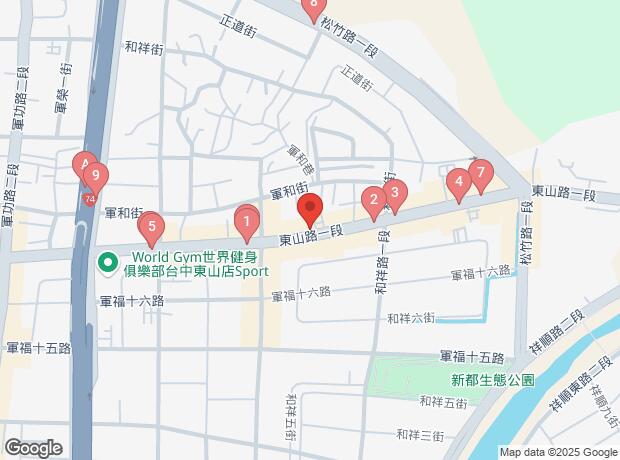620x460 pixels.
Task: Tap the marker on 松竹路一段
Action: 313,7
